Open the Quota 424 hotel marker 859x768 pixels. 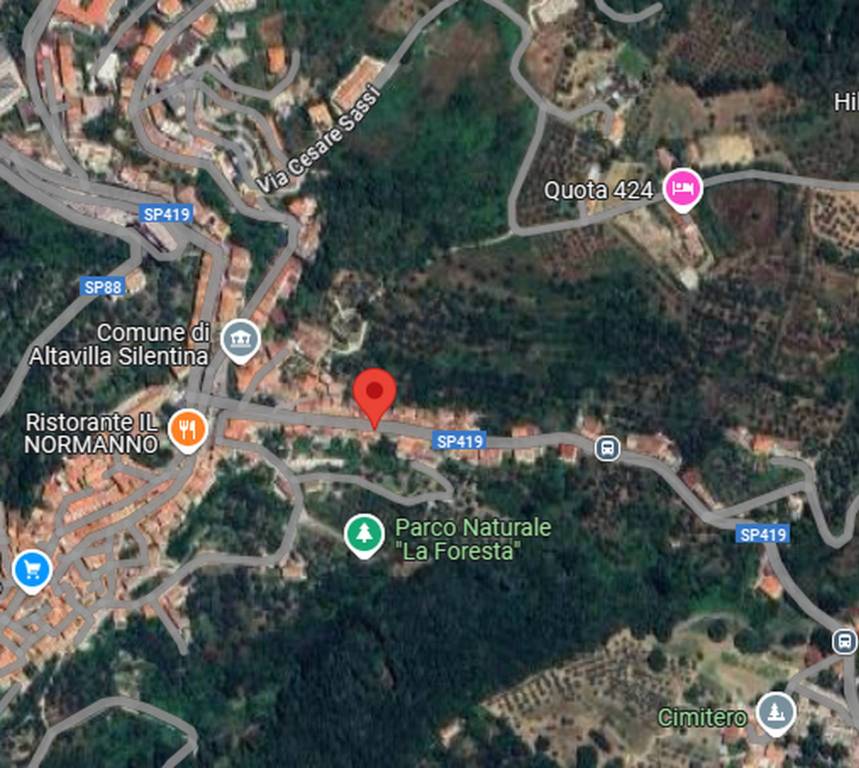click(684, 187)
